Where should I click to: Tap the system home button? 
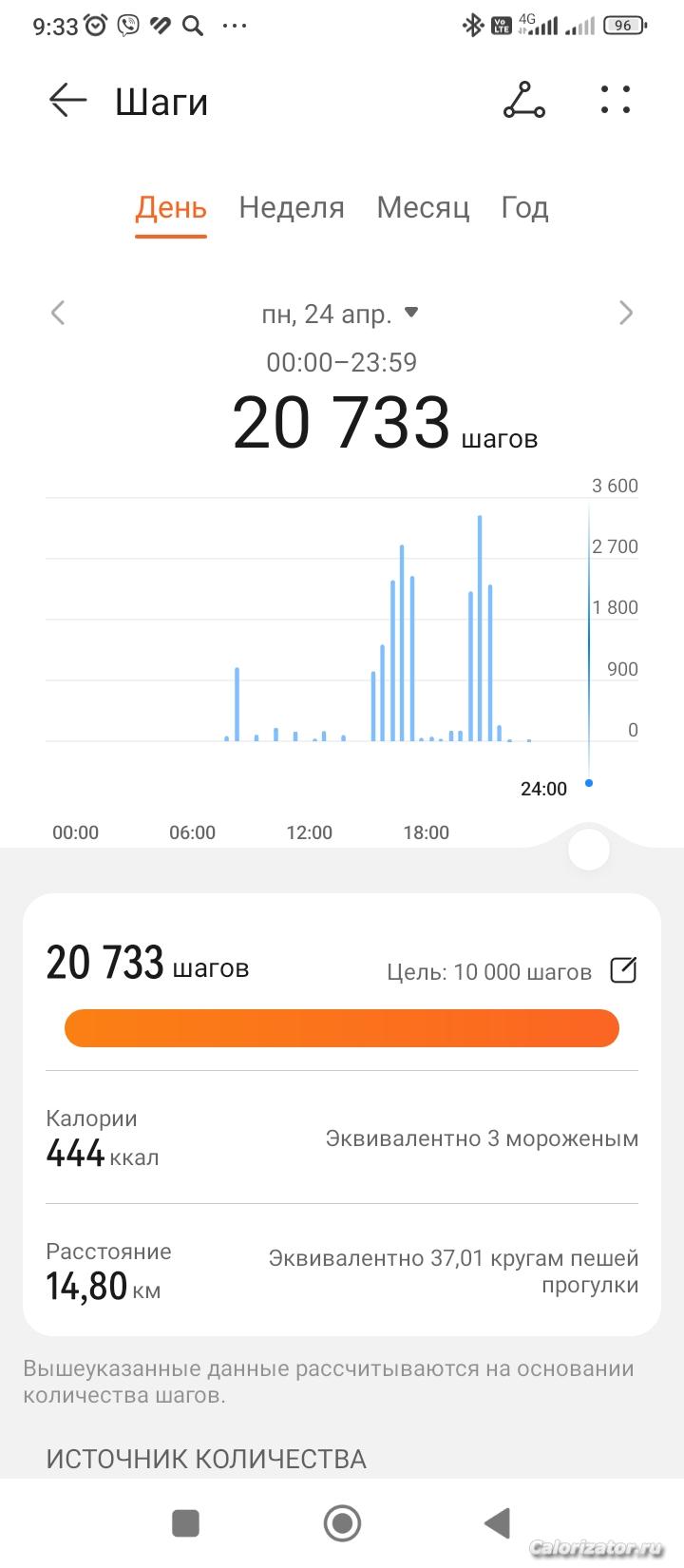pyautogui.click(x=342, y=1523)
